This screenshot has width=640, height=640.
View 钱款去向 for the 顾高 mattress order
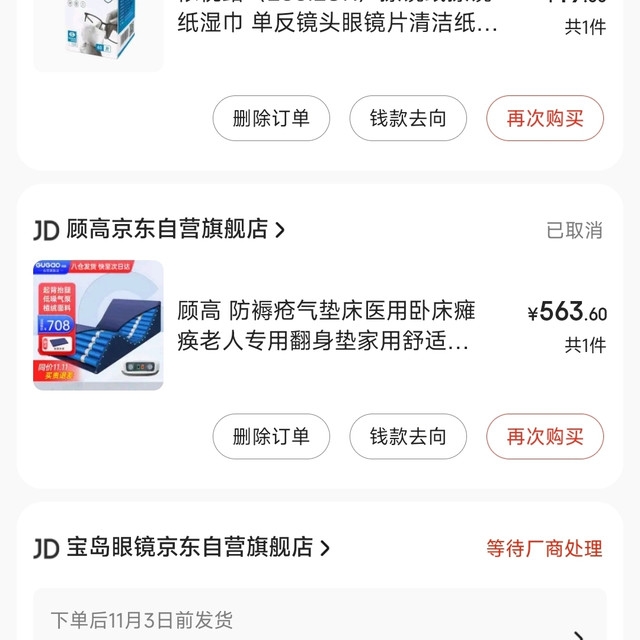click(x=408, y=436)
